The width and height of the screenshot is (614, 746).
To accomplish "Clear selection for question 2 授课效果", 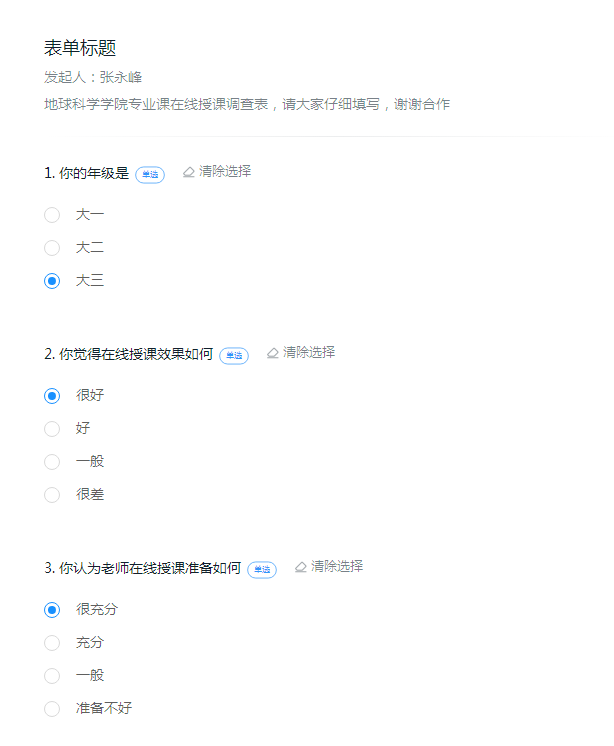I will point(301,352).
